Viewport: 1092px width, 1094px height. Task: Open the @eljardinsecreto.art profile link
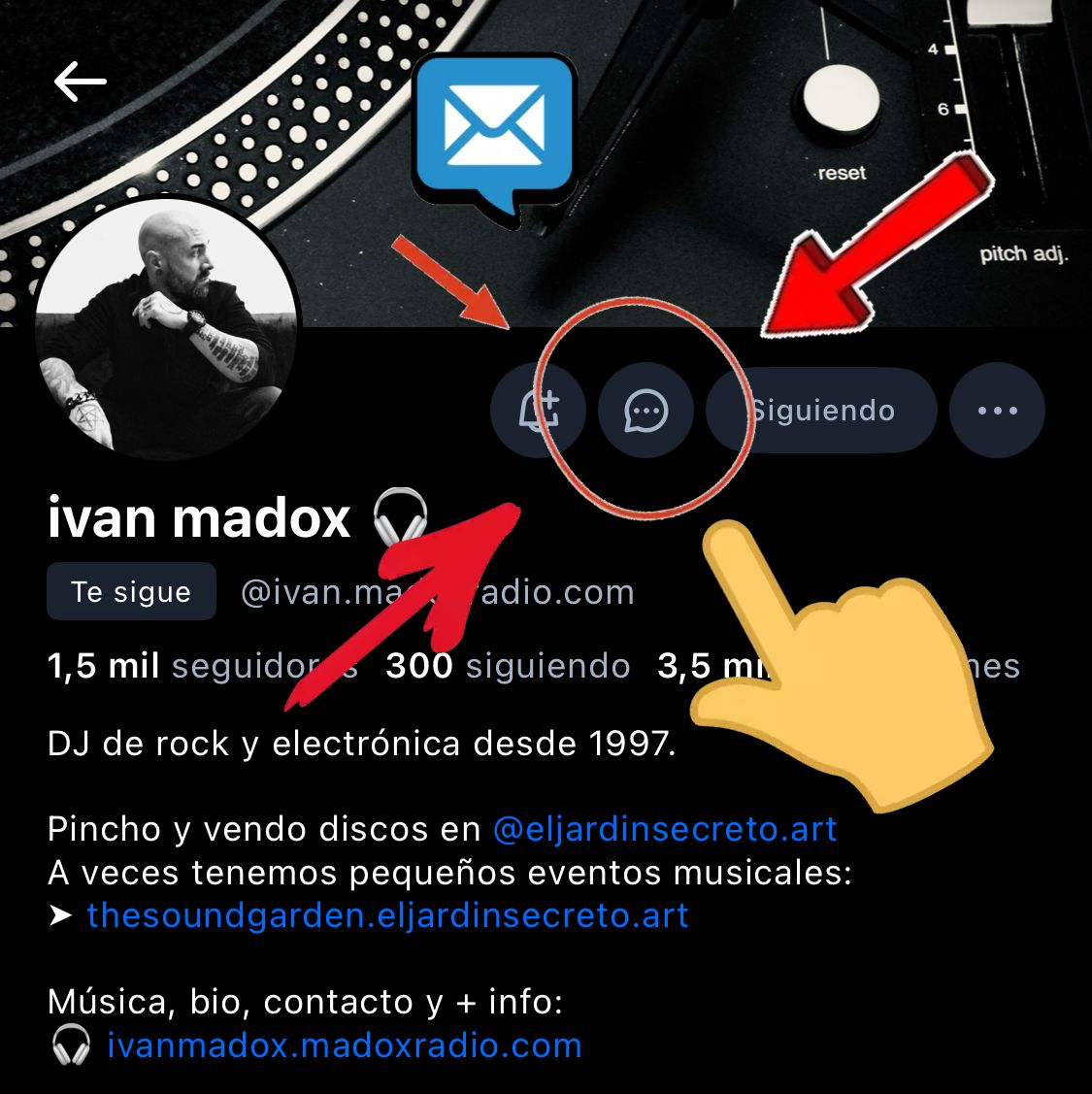(665, 830)
